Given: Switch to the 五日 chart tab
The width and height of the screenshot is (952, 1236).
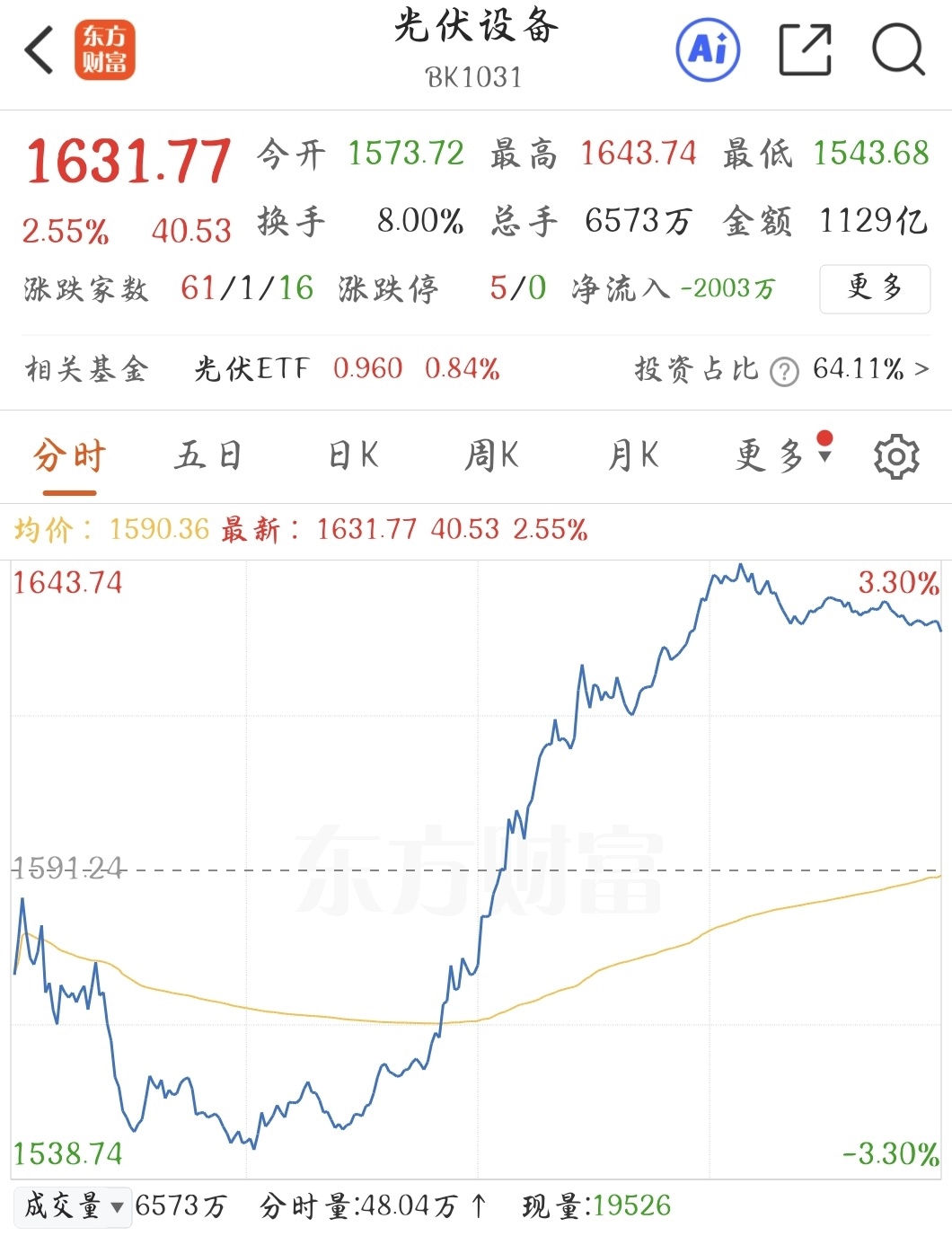Looking at the screenshot, I should (x=208, y=456).
